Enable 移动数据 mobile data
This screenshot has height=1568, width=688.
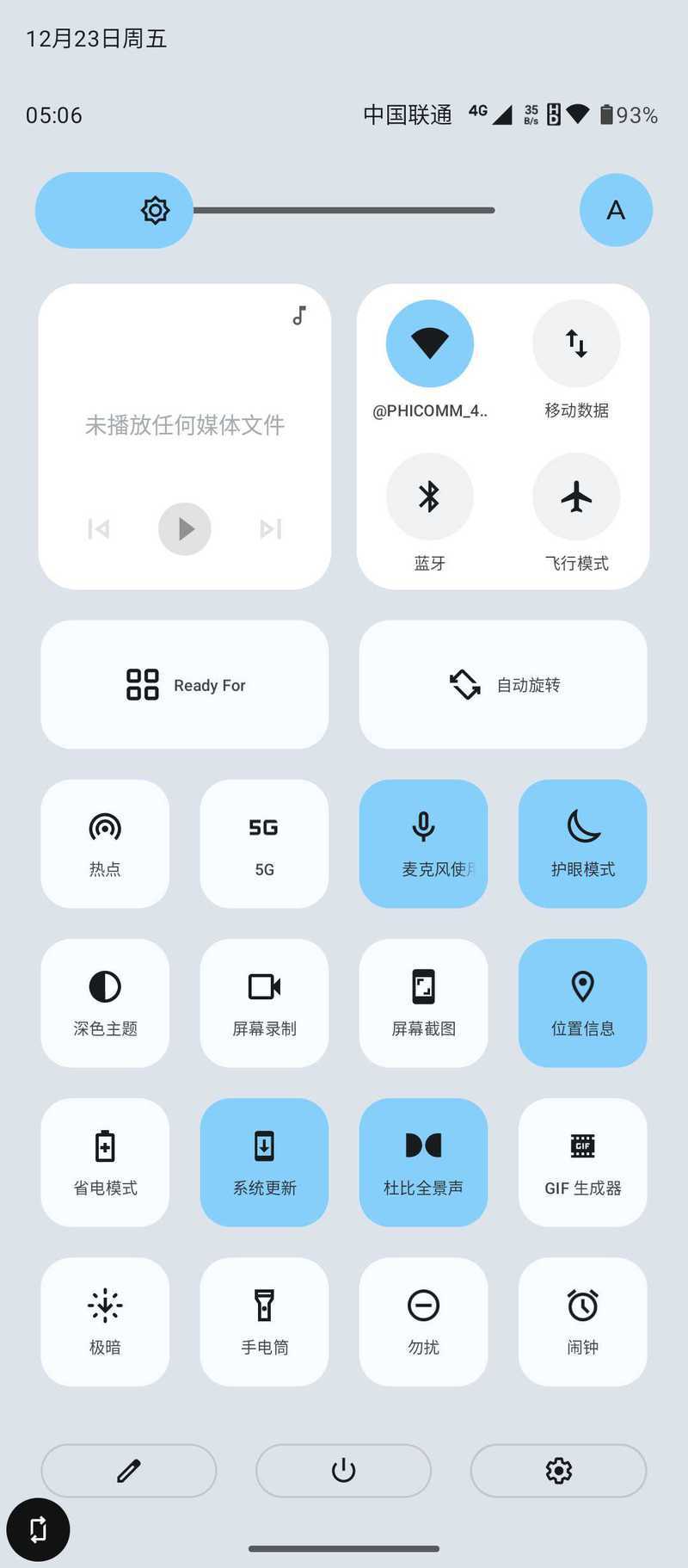576,343
